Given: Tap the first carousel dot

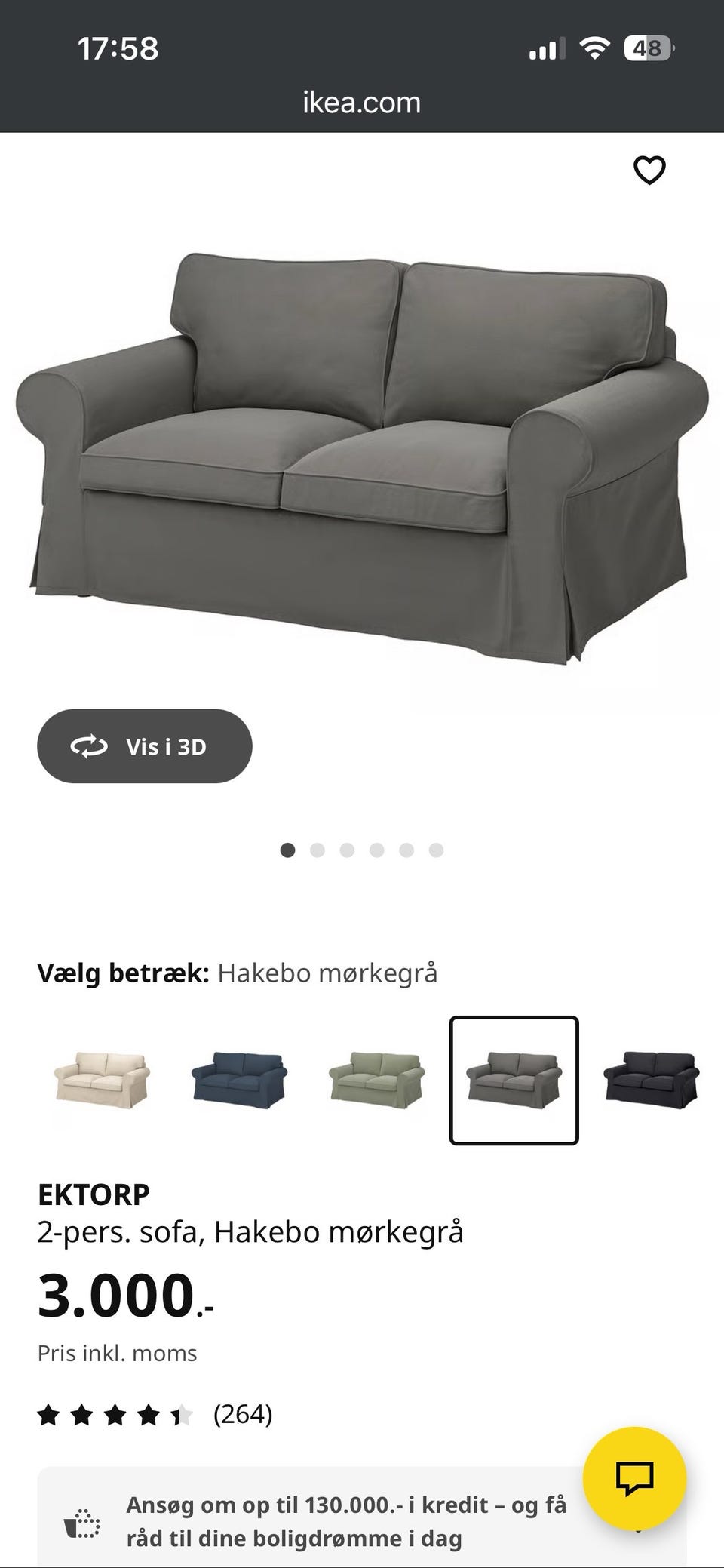Looking at the screenshot, I should 289,850.
